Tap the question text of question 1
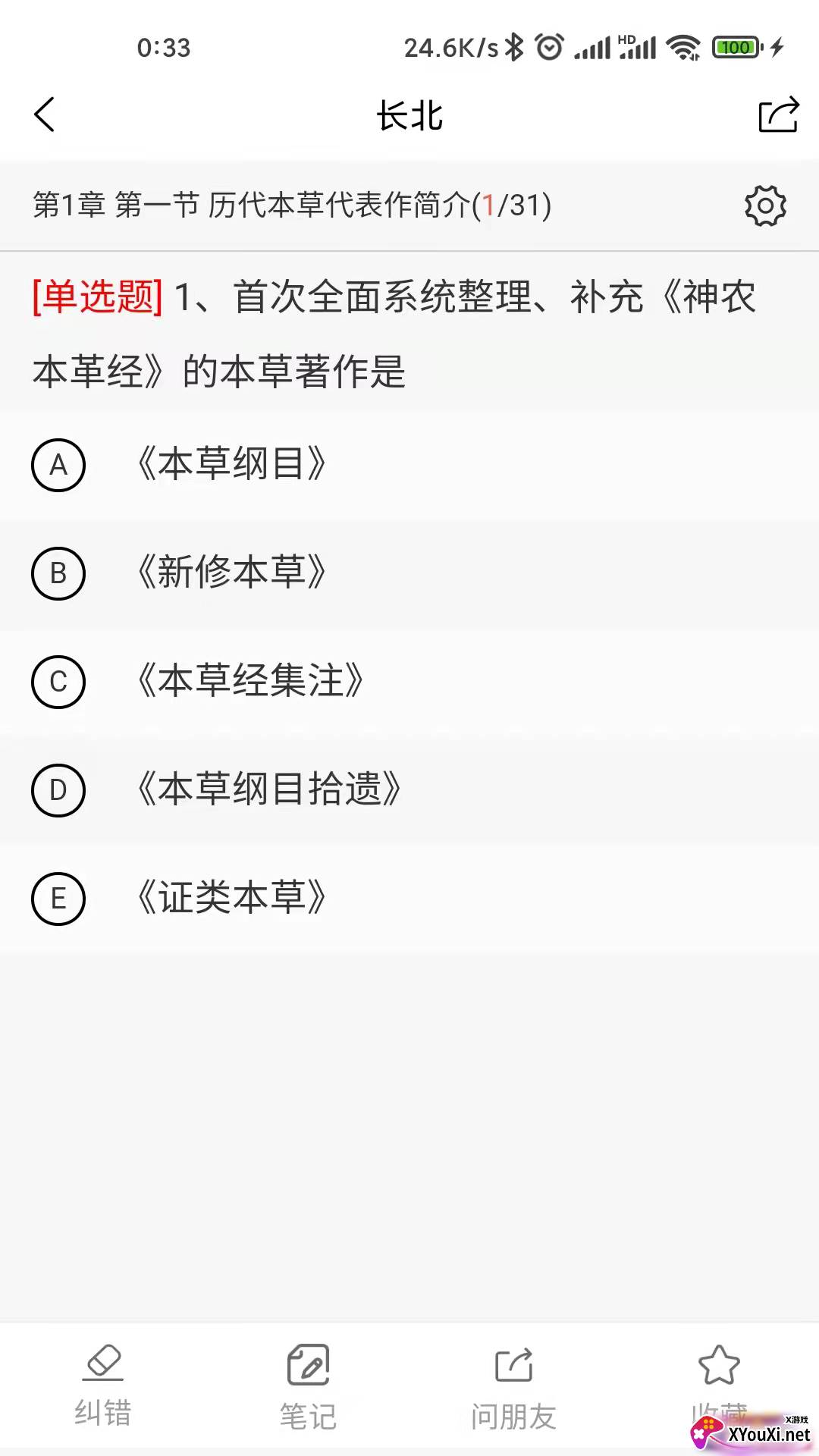 [x=394, y=330]
